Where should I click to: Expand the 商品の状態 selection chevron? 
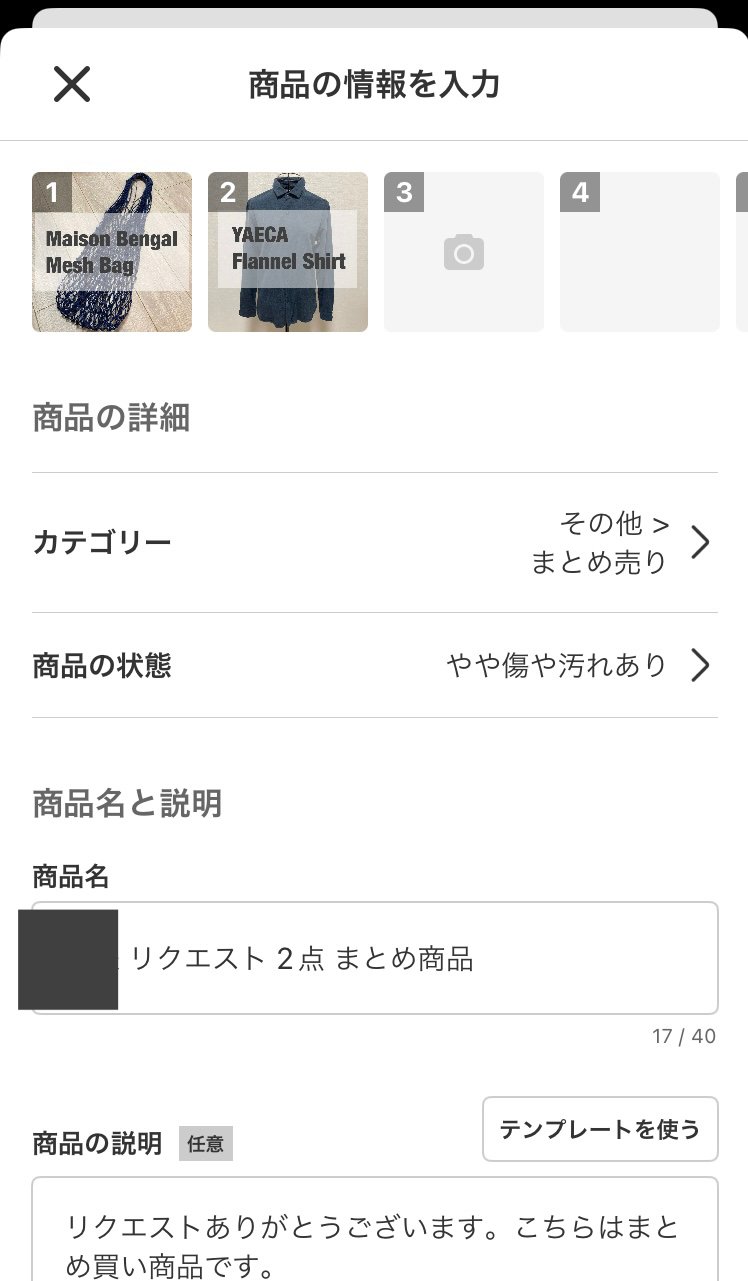point(702,665)
